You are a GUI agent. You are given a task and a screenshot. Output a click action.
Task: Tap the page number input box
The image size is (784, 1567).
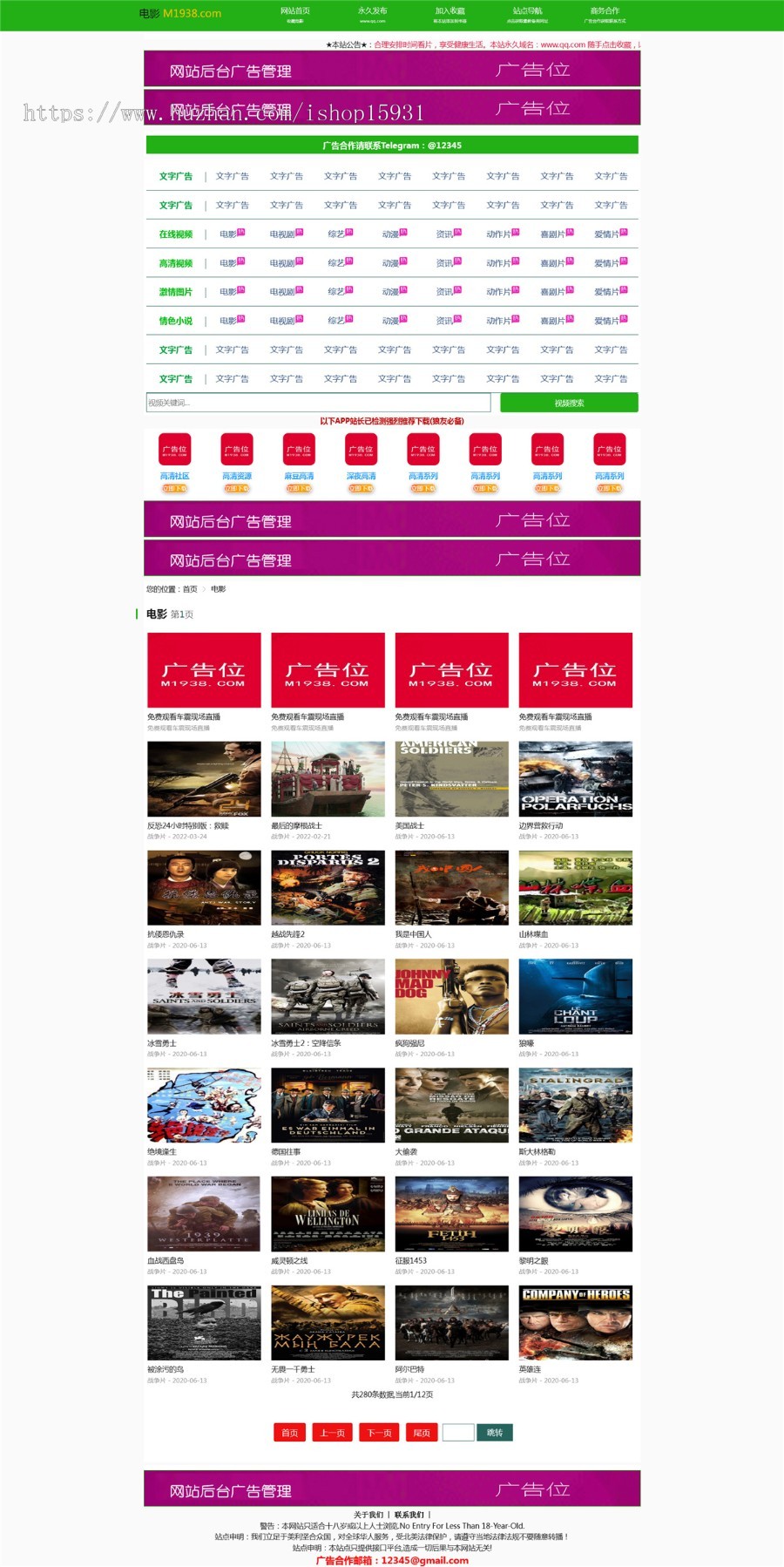click(x=458, y=1433)
